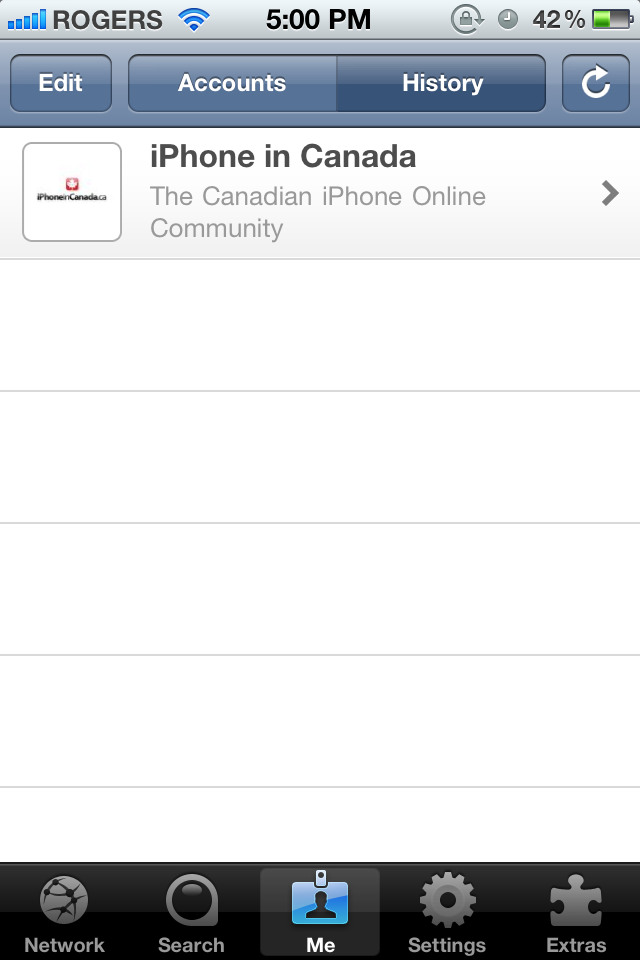Switch to the Extras tab
The height and width of the screenshot is (960, 640).
tap(576, 913)
